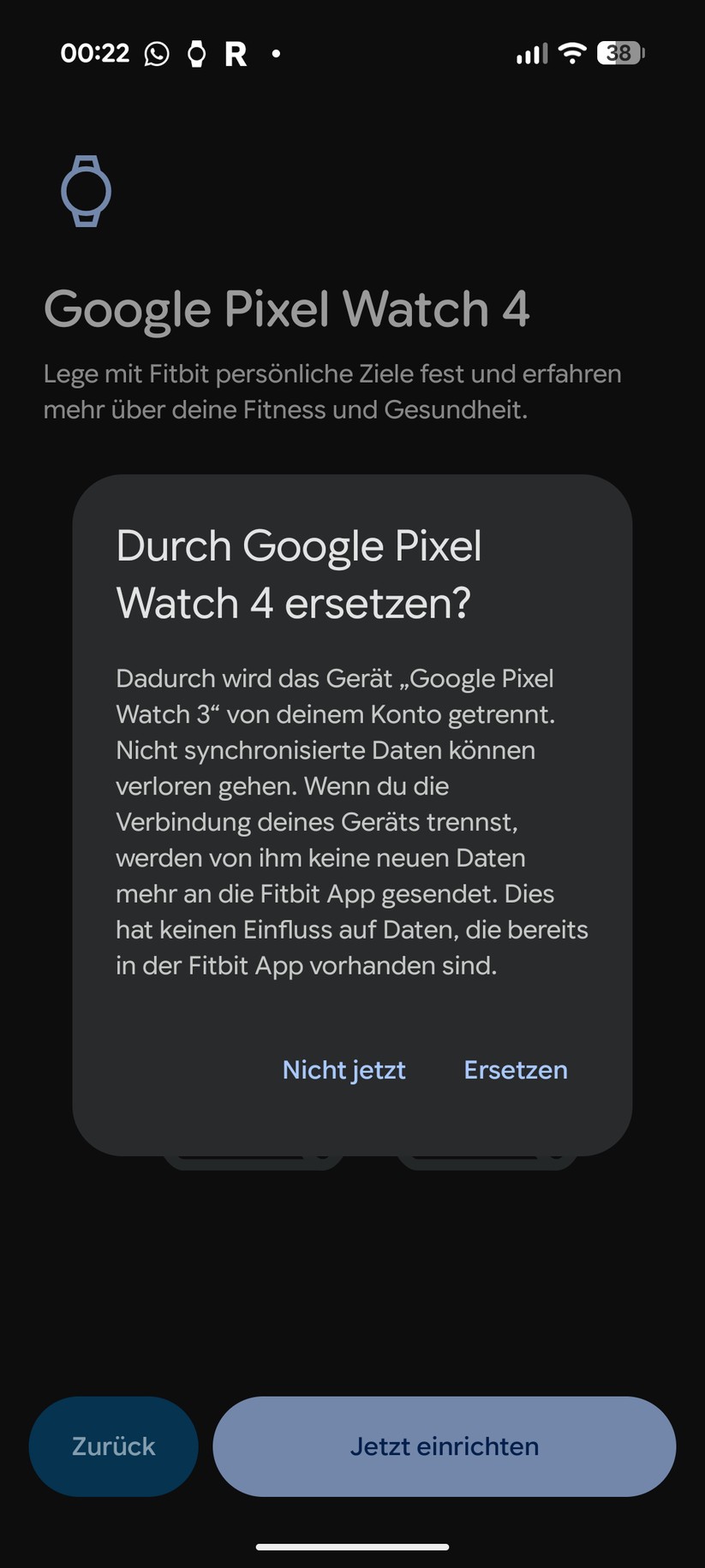Tap the mobile signal strength icon

530,53
